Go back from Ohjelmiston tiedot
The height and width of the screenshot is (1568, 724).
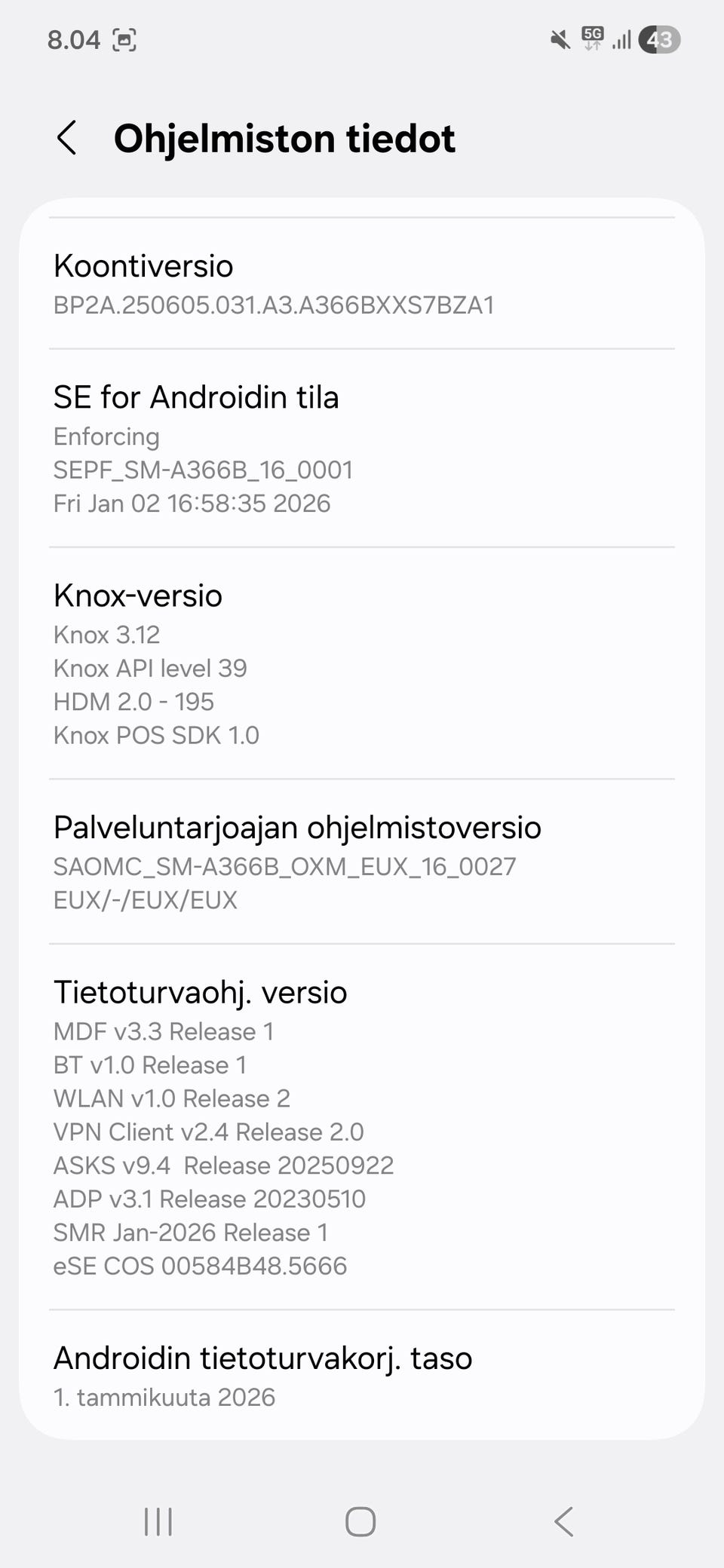67,138
